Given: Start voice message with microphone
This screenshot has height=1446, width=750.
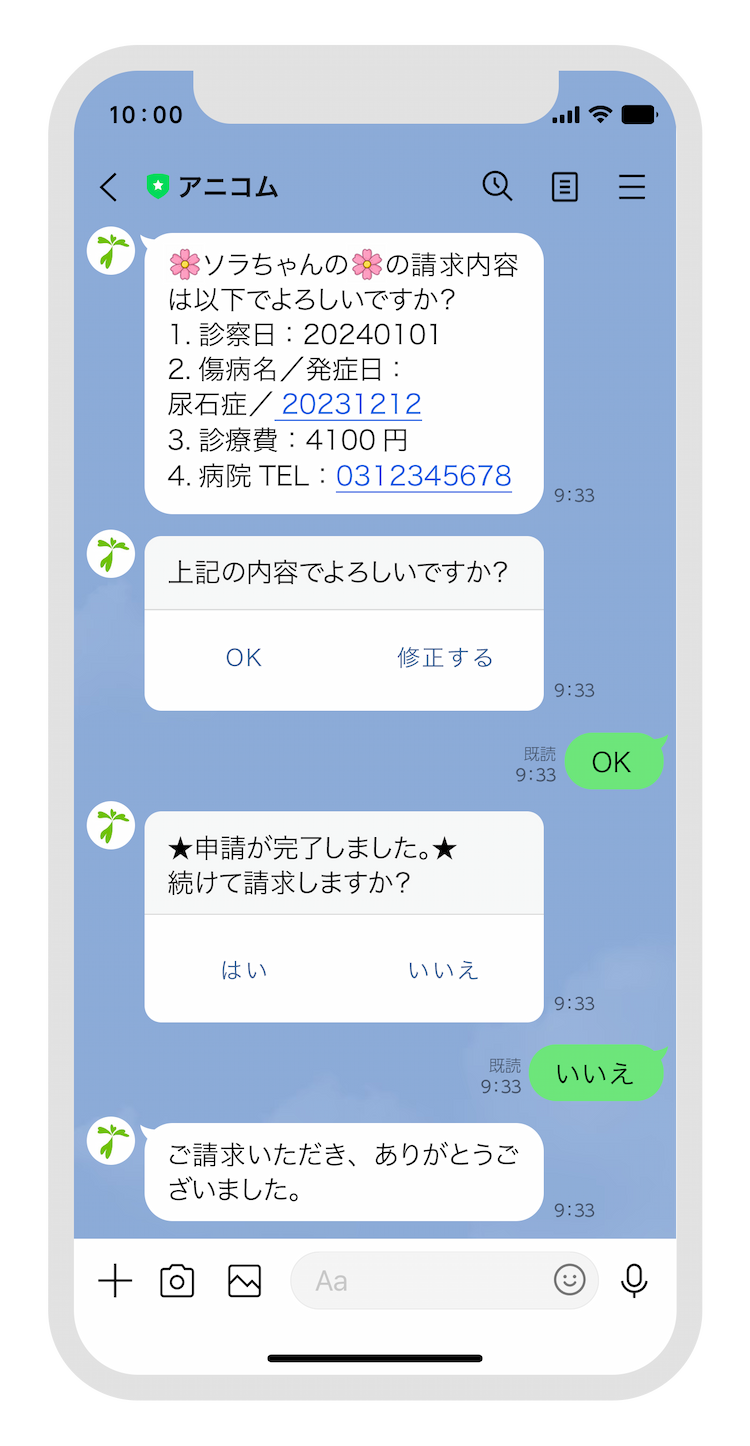Looking at the screenshot, I should click(x=634, y=1281).
